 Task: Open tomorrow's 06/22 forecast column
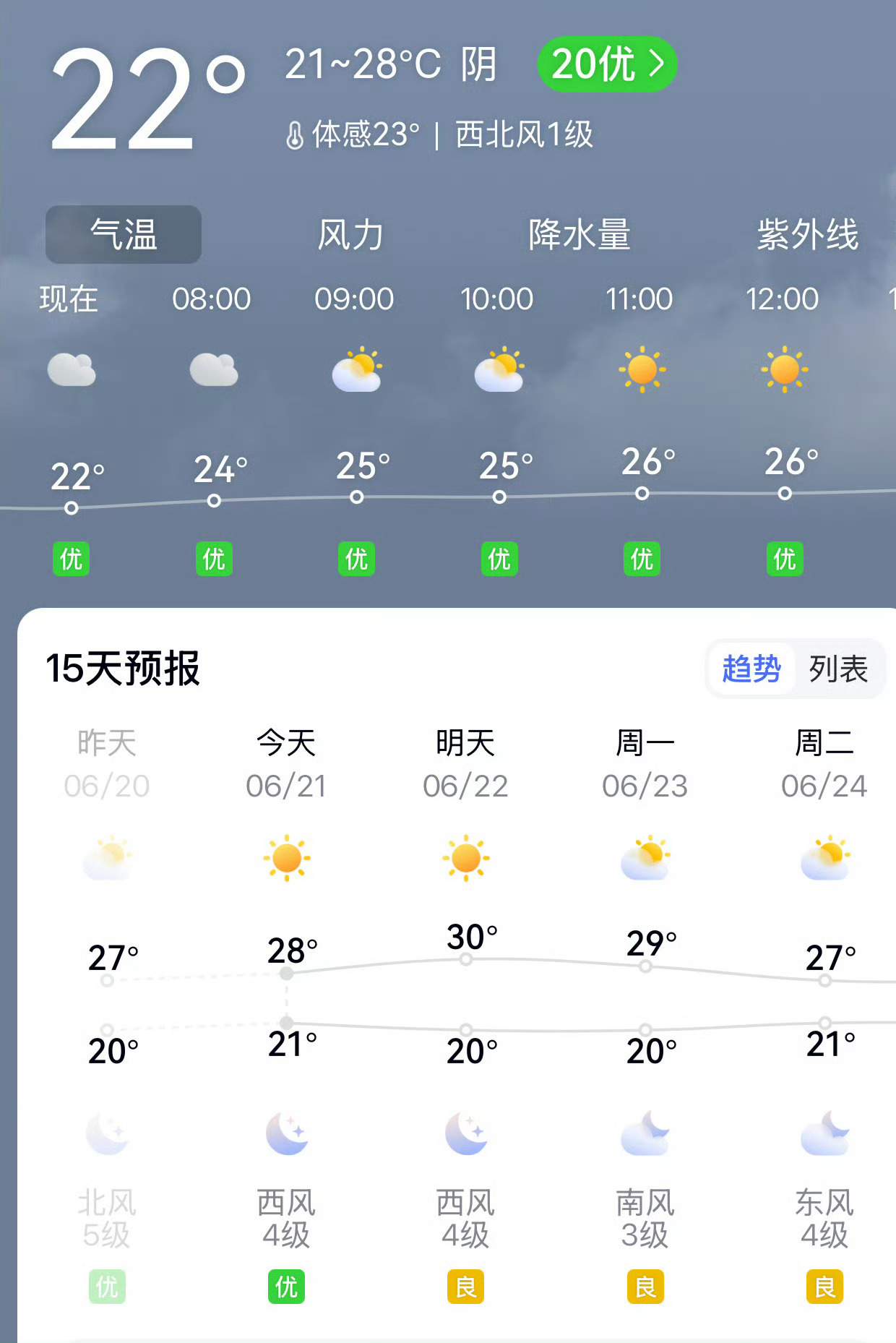465,765
